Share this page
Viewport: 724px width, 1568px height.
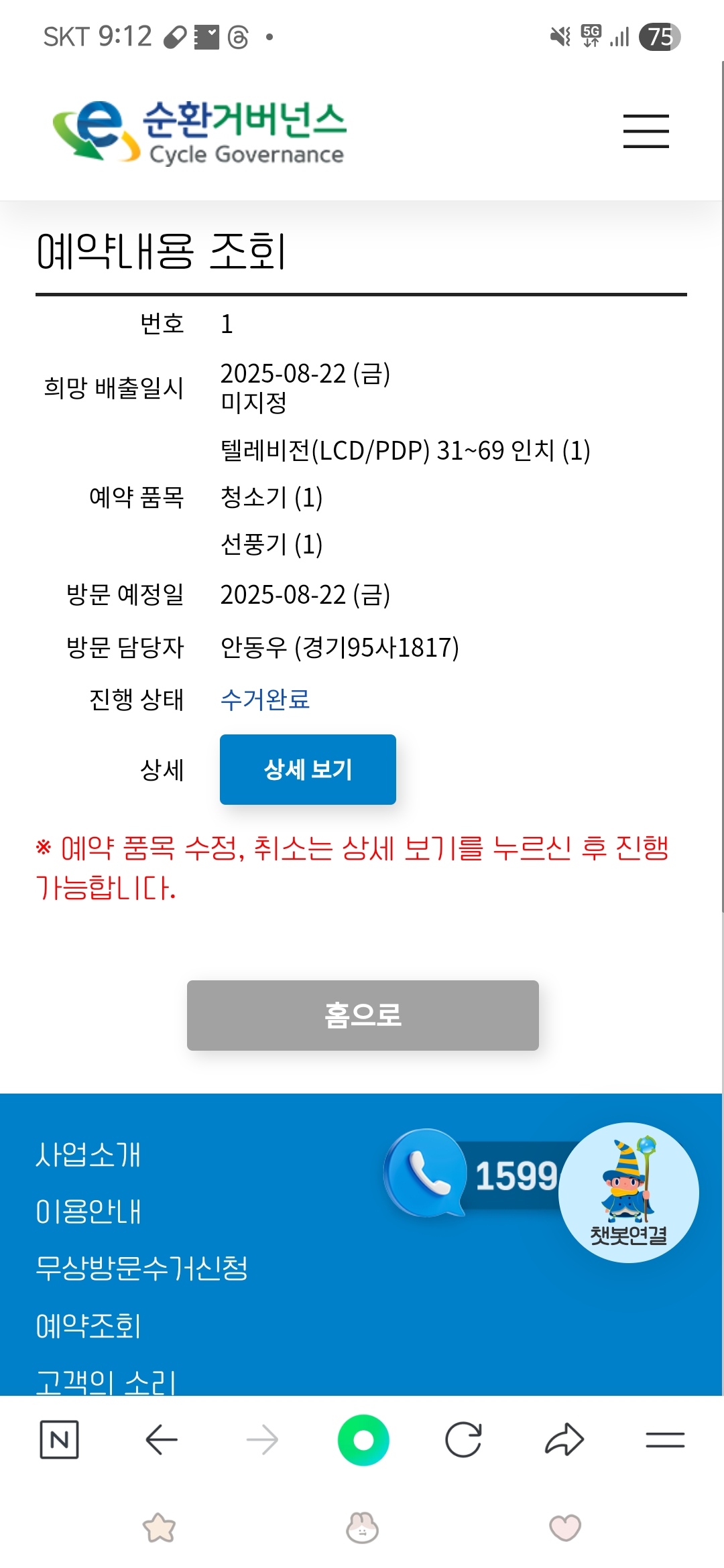click(x=564, y=1439)
